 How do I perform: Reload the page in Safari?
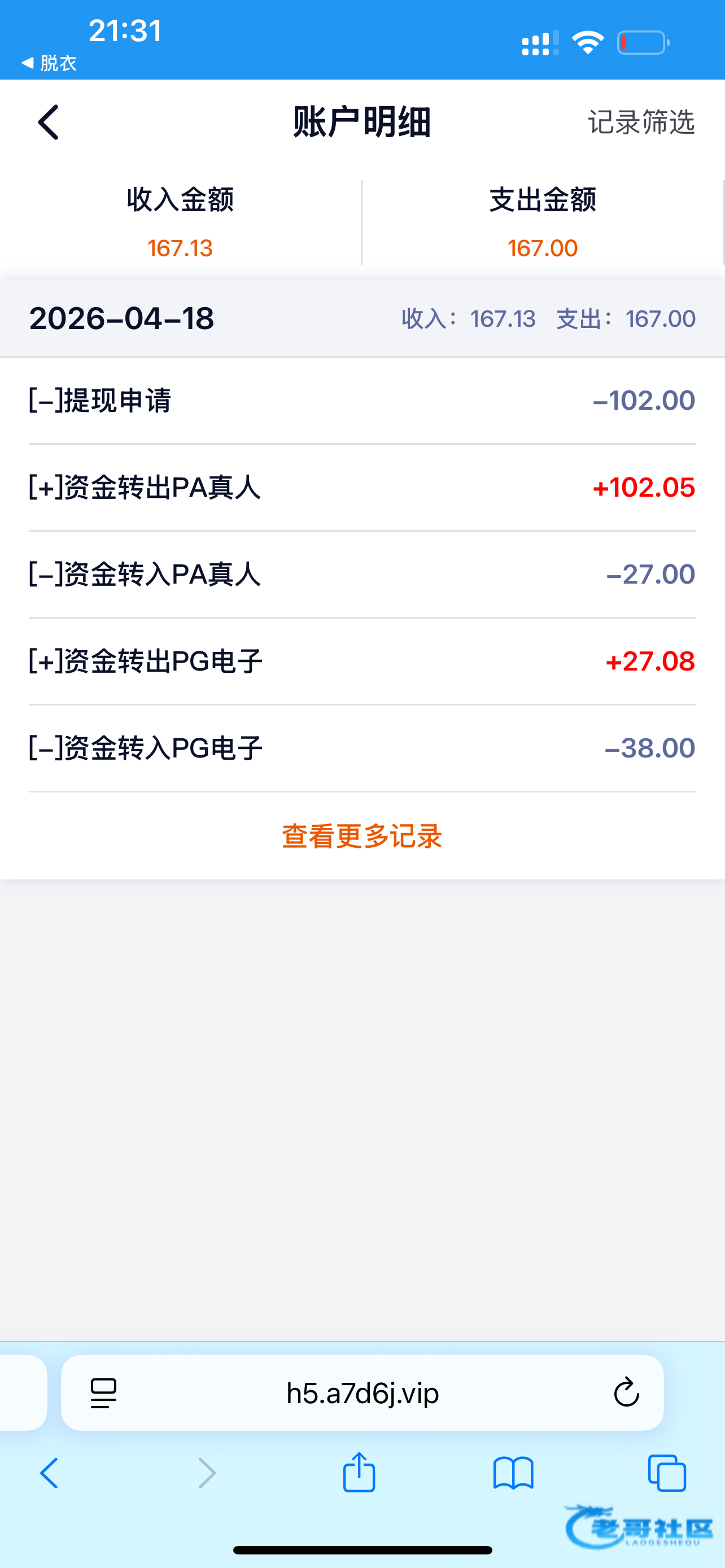click(626, 1392)
